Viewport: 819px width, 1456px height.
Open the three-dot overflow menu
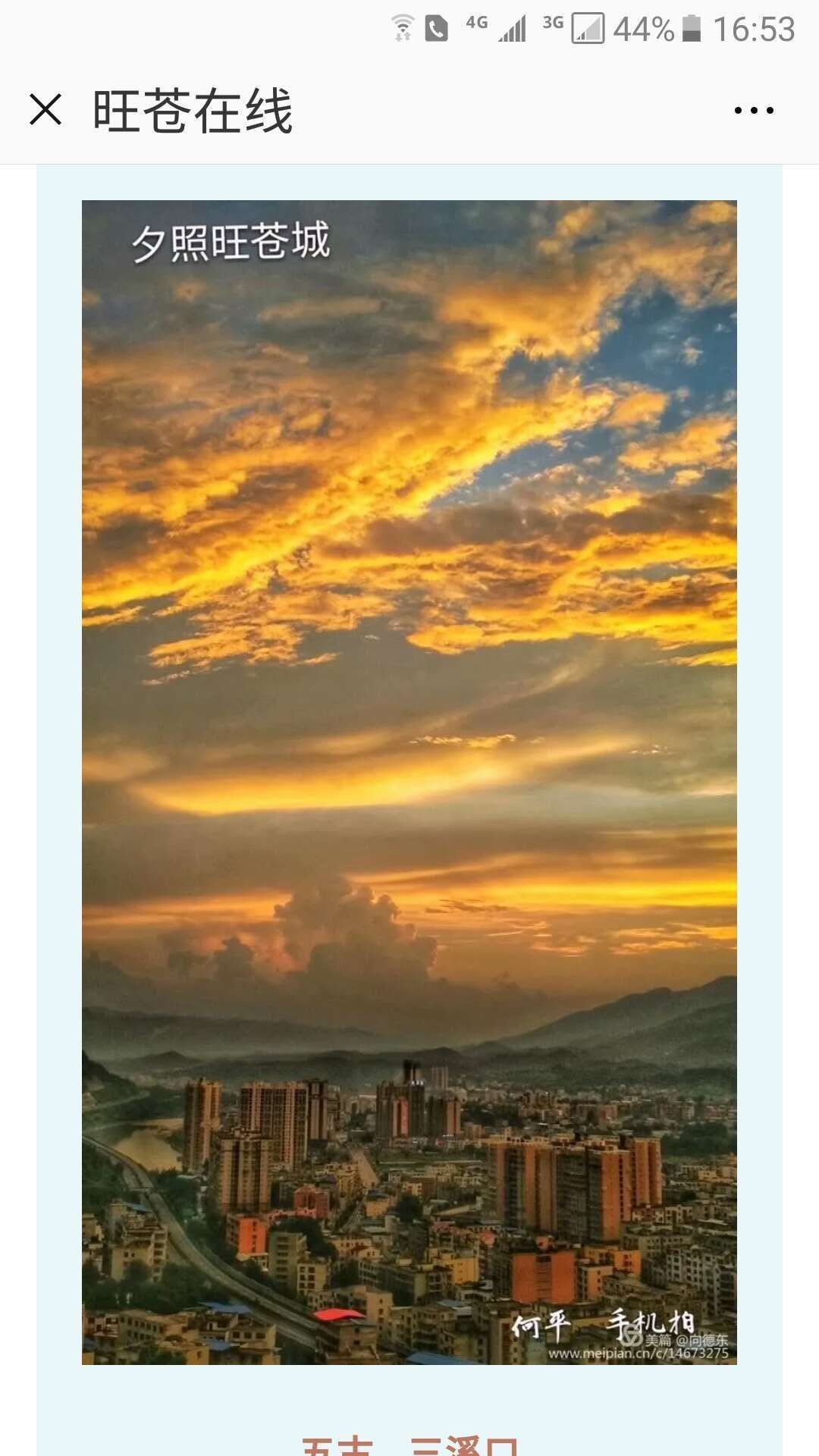point(754,111)
